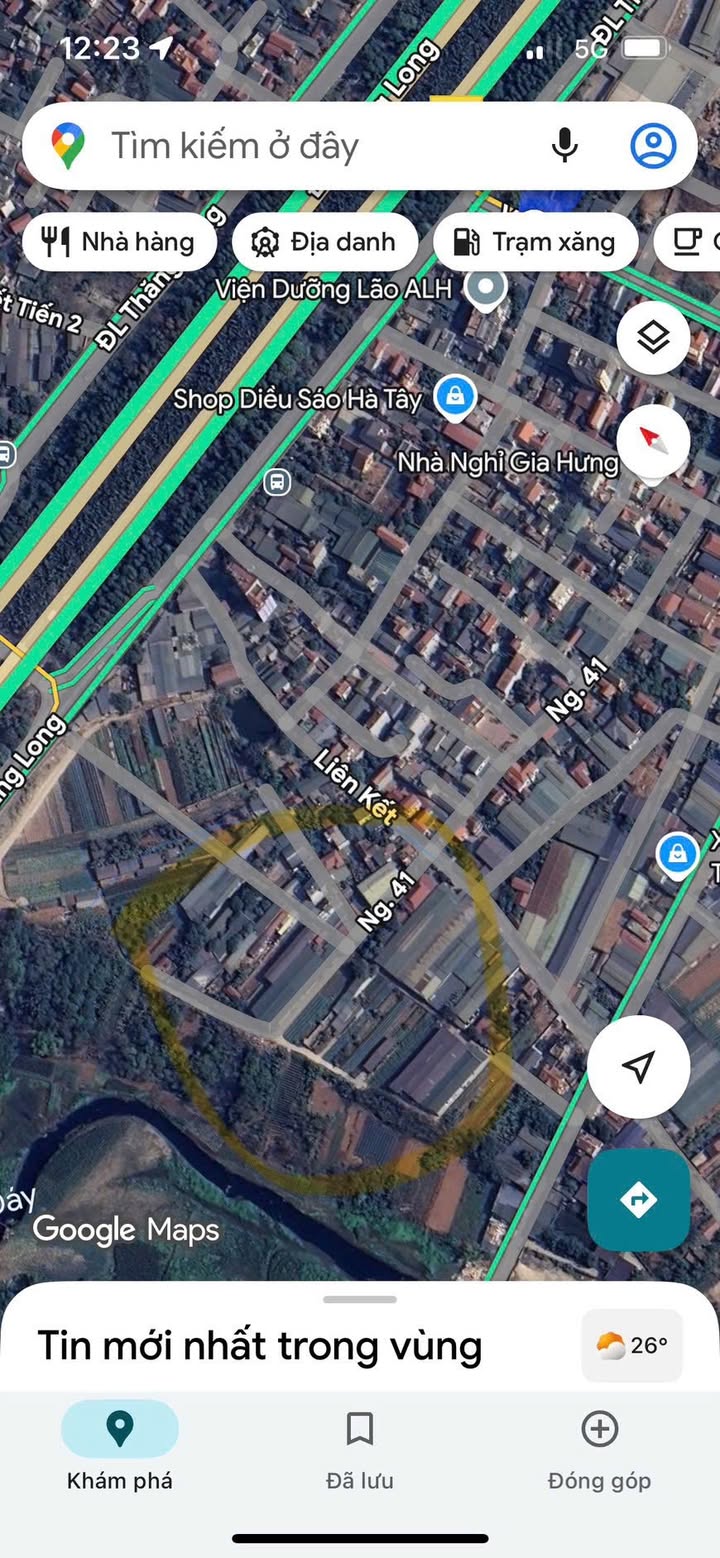Select the "Nhà hàng" chip
This screenshot has height=1558, width=720.
click(120, 242)
